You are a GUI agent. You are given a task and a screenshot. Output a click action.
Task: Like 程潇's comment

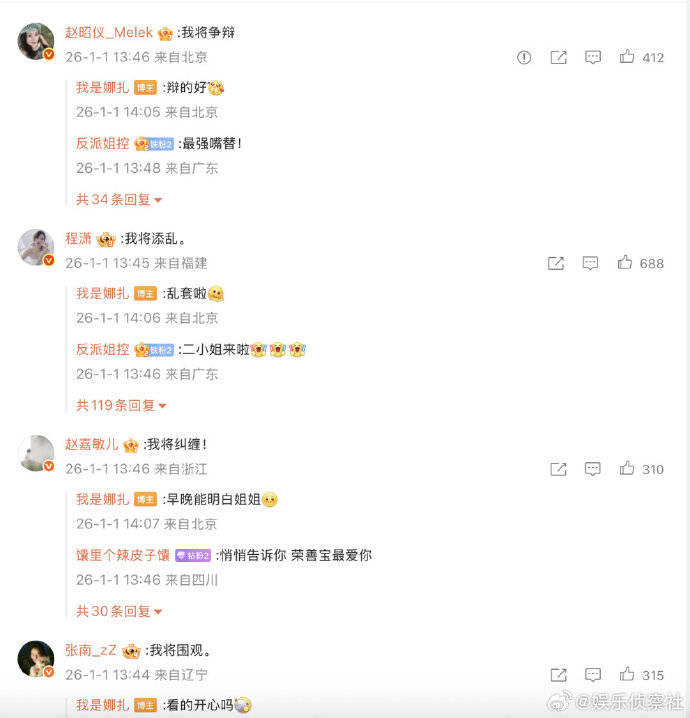coord(625,263)
